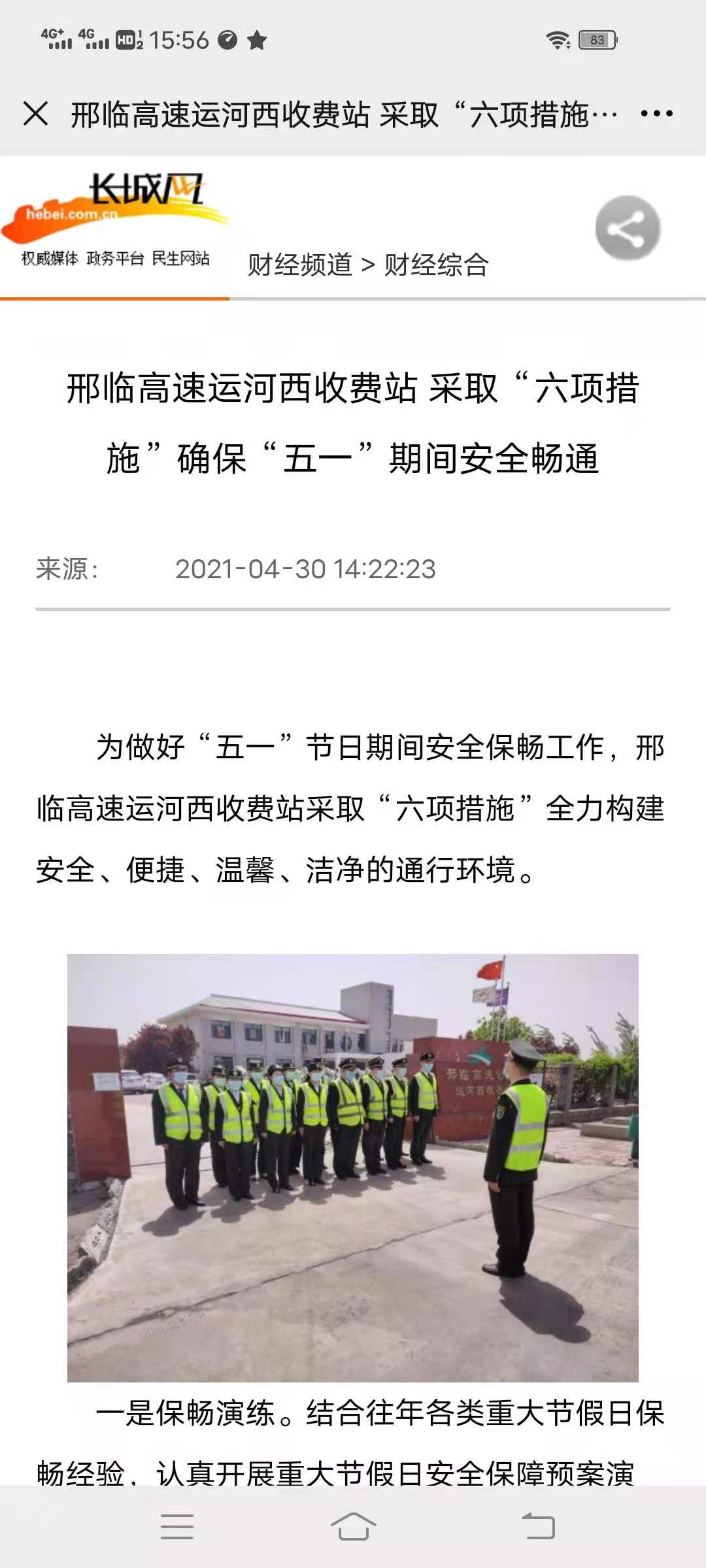Open the system recent apps menu
Viewport: 706px width, 1568px height.
coord(177,1527)
